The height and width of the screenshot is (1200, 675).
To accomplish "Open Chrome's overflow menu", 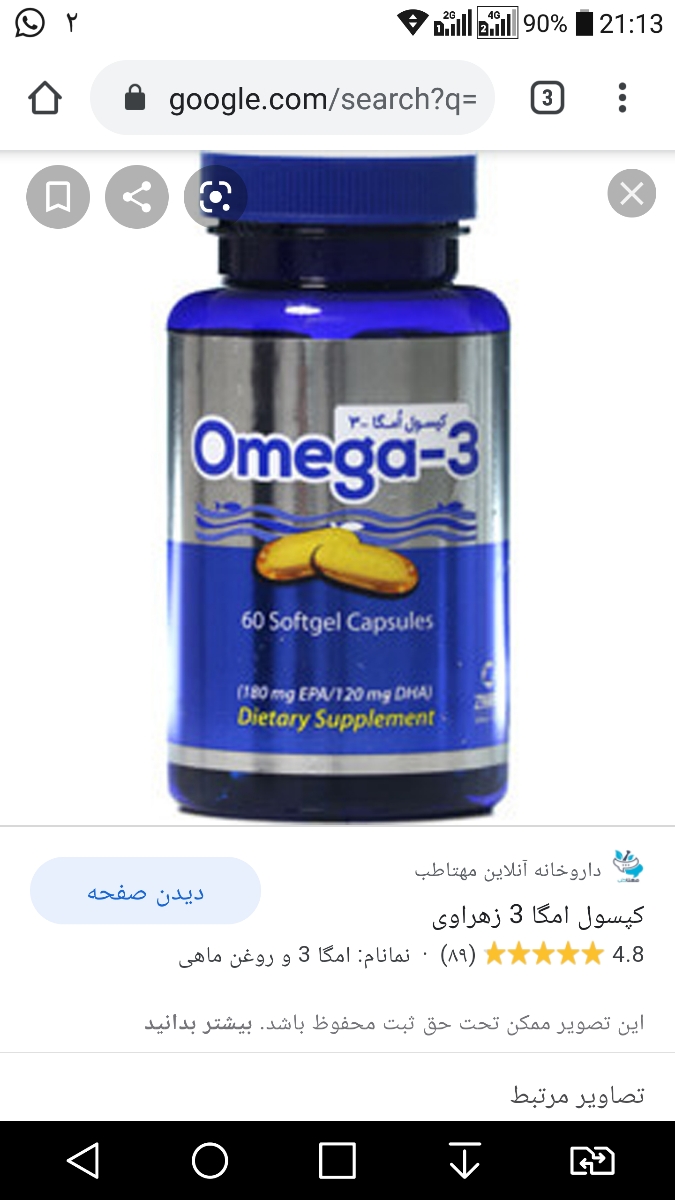I will pos(622,98).
